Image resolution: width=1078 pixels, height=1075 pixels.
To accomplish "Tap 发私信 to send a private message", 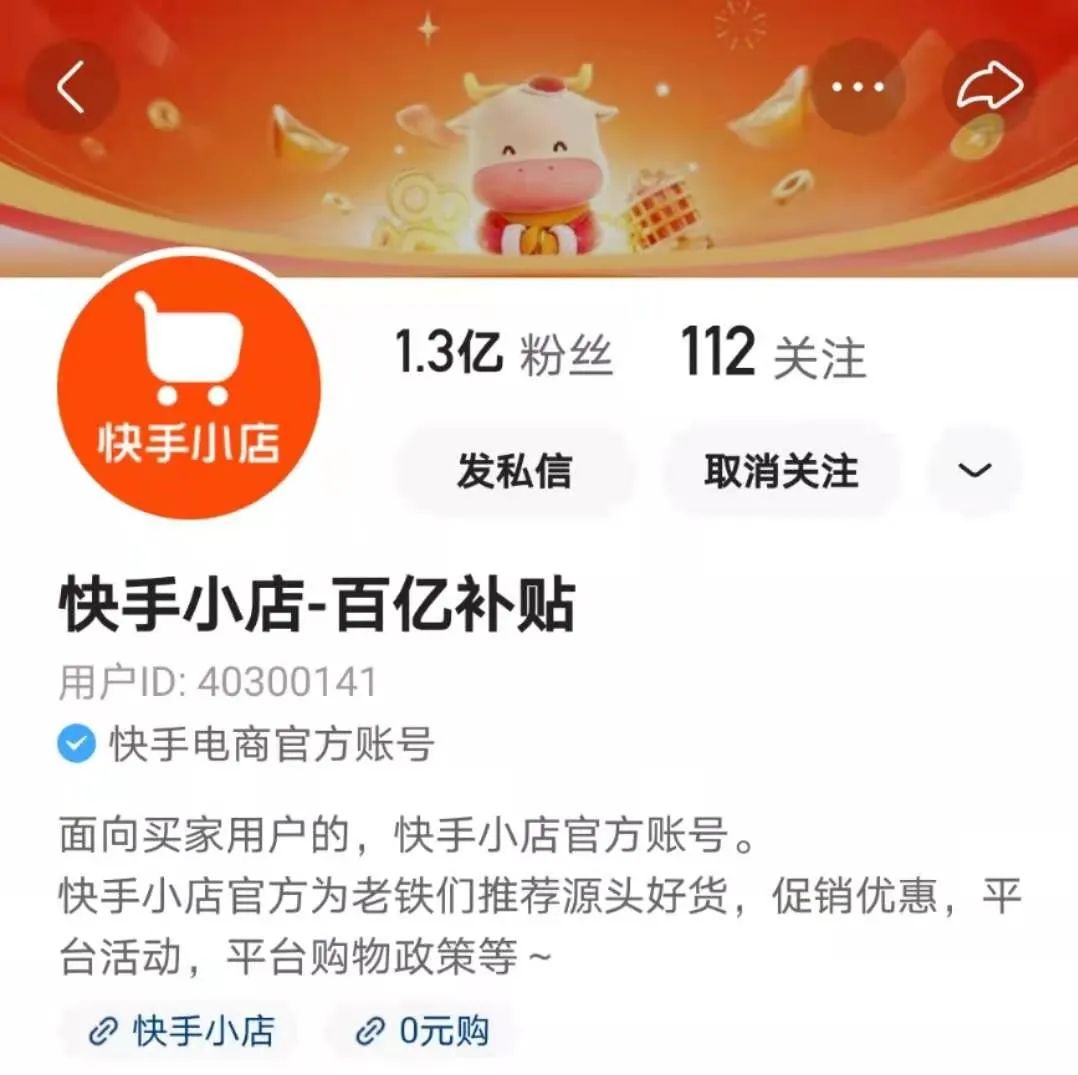I will [x=514, y=472].
